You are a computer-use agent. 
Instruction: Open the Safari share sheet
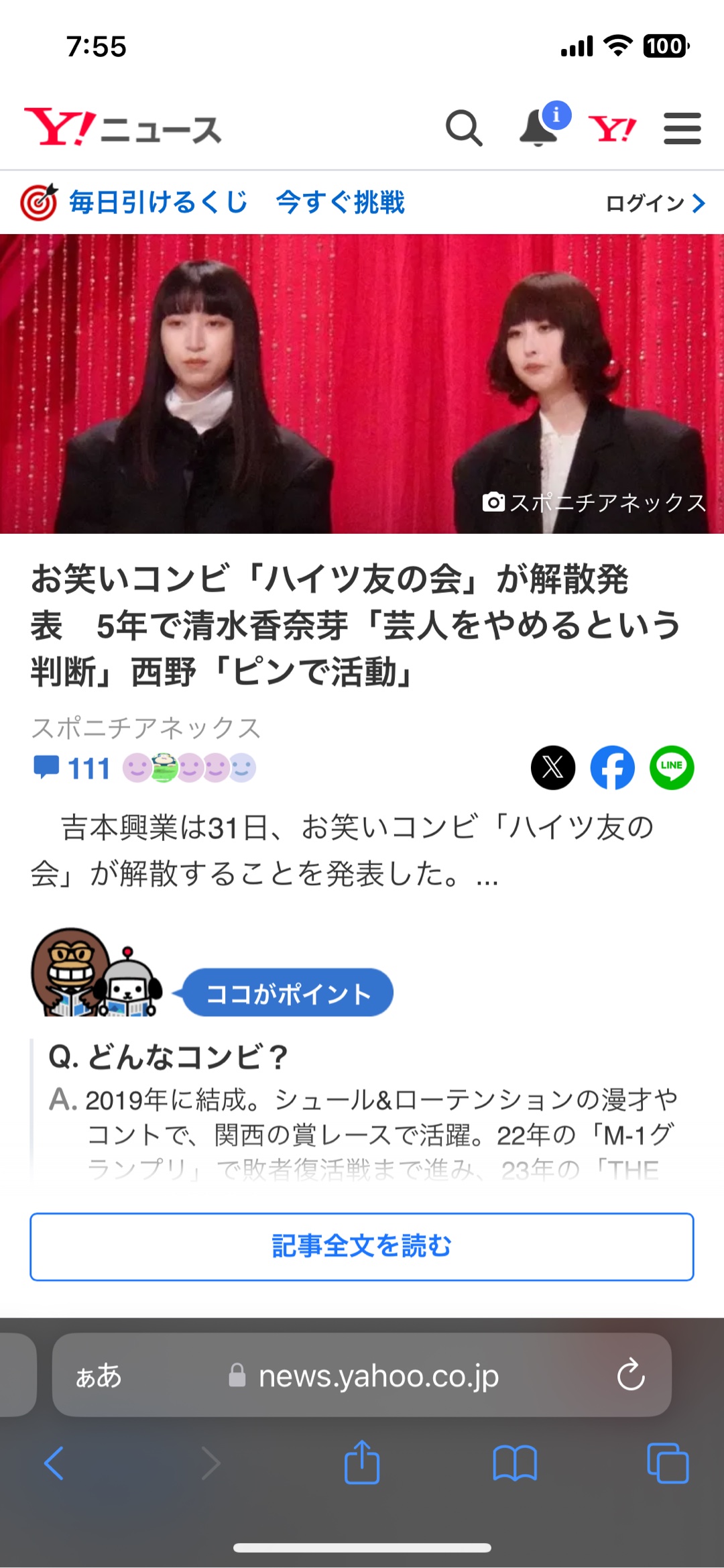(x=362, y=1463)
